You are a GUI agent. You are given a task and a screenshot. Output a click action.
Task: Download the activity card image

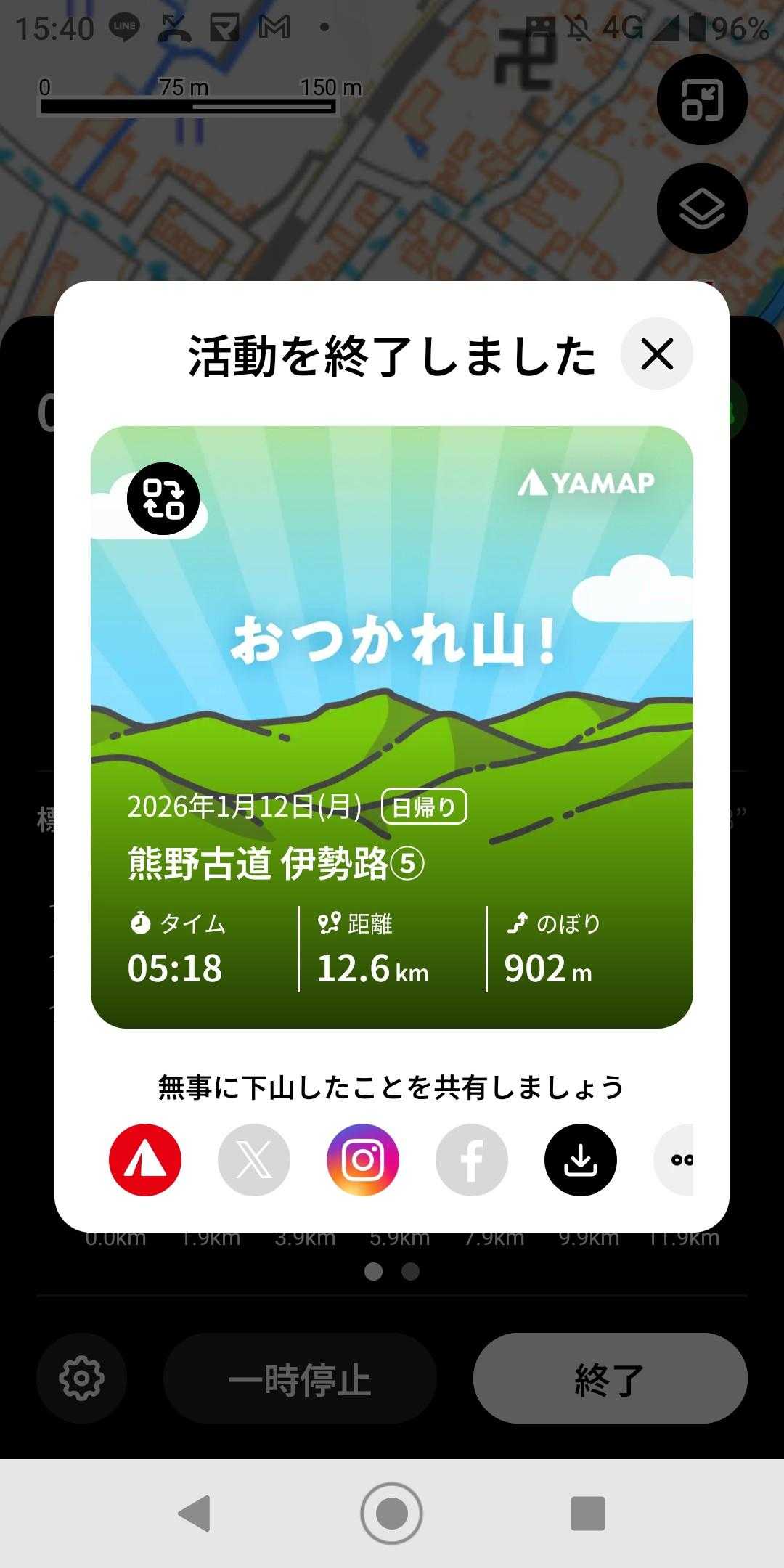[581, 1160]
